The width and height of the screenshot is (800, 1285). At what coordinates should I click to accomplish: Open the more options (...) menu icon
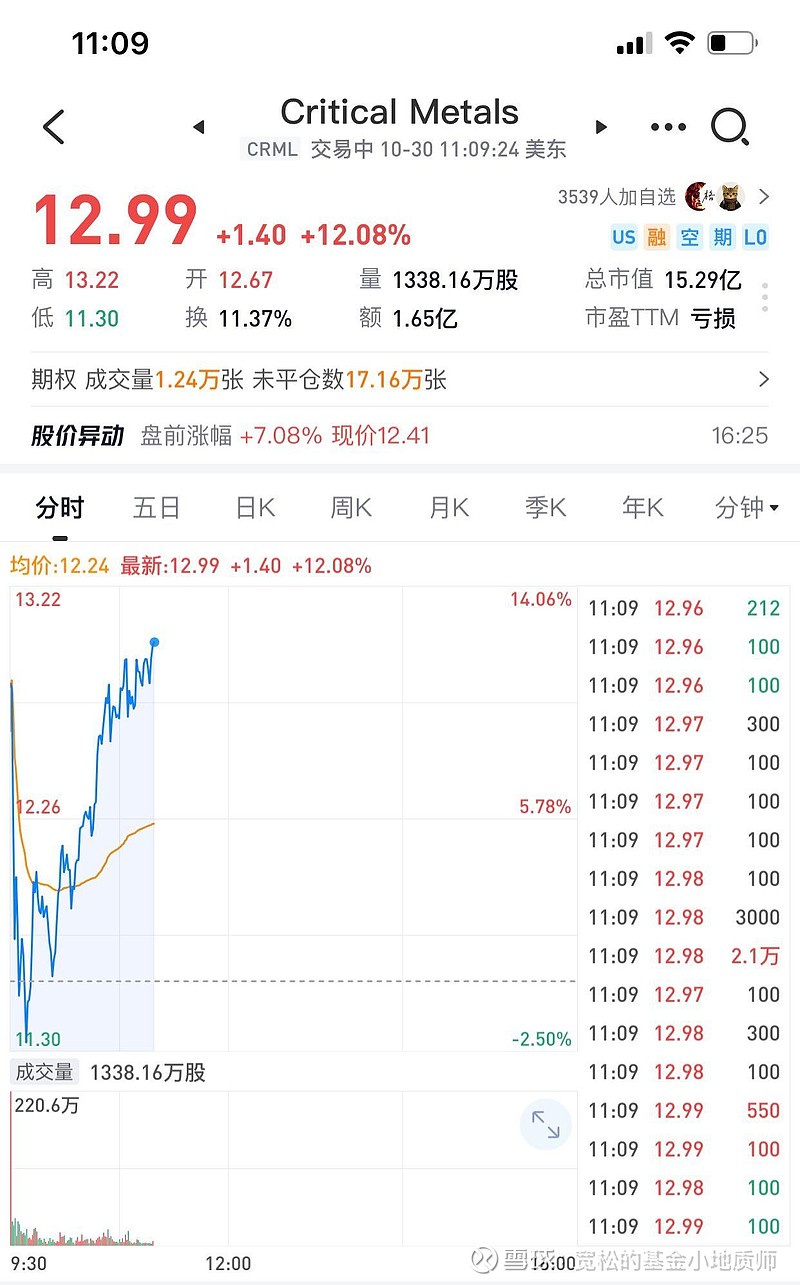(668, 127)
